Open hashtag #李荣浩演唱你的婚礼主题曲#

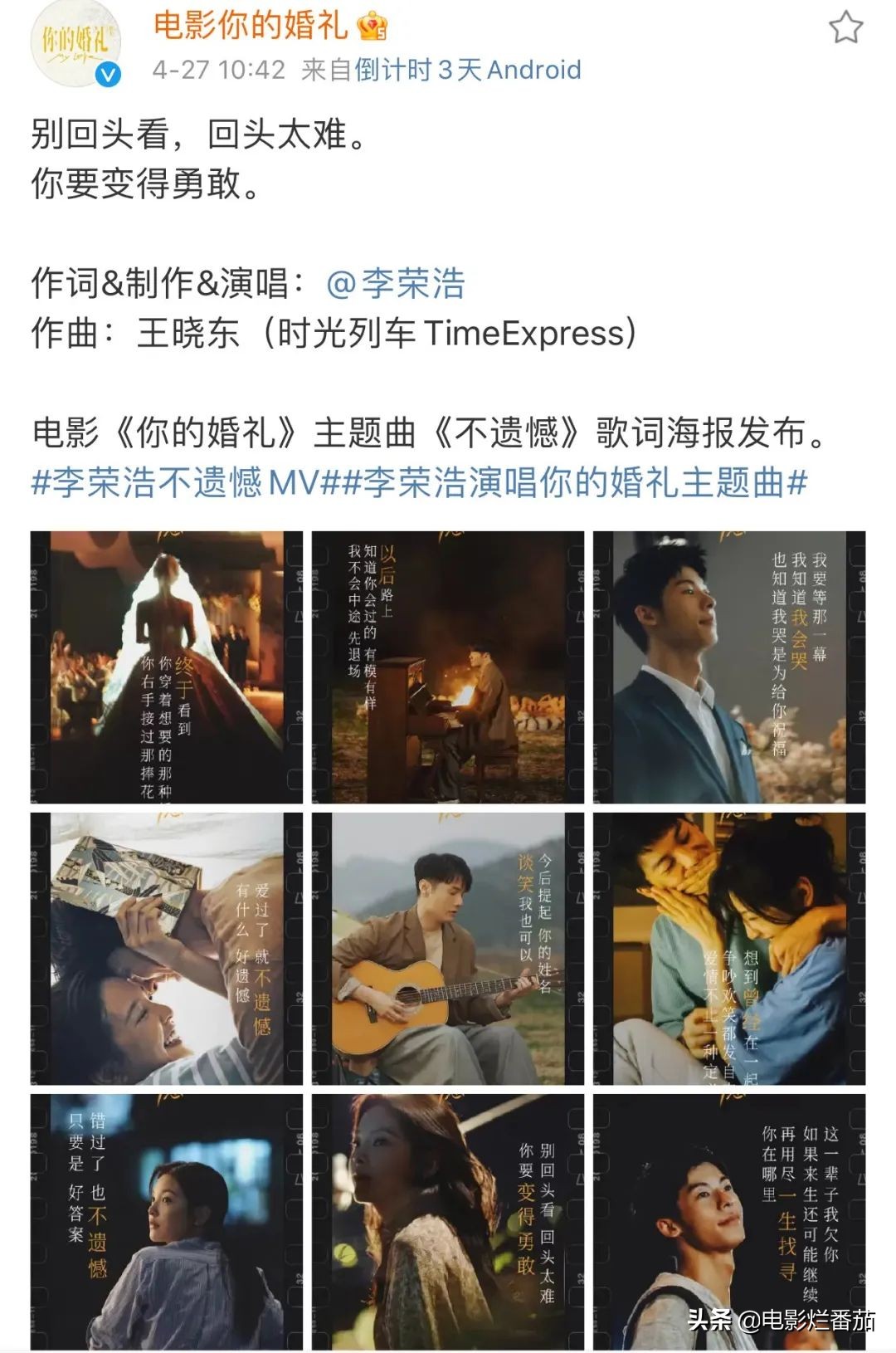tap(574, 482)
